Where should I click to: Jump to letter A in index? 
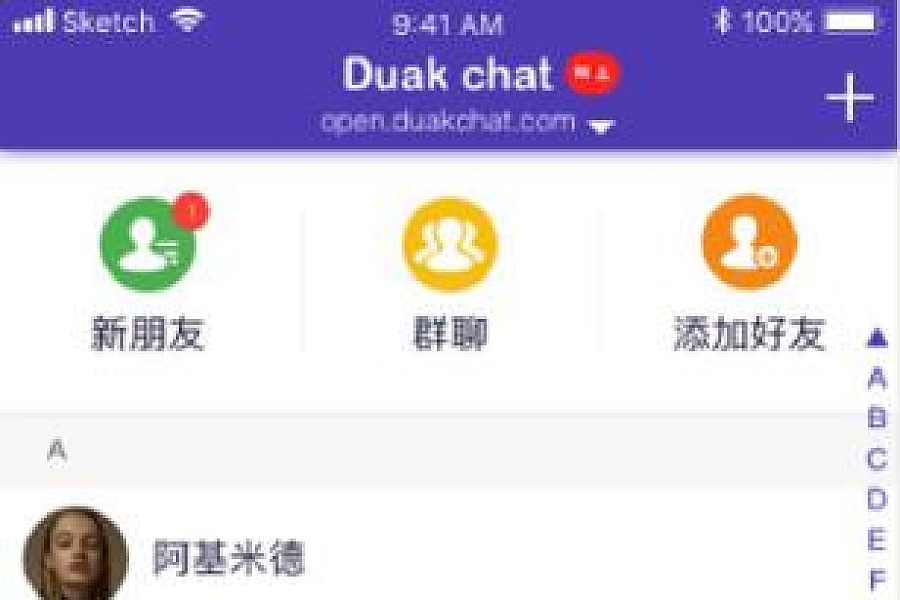[877, 379]
